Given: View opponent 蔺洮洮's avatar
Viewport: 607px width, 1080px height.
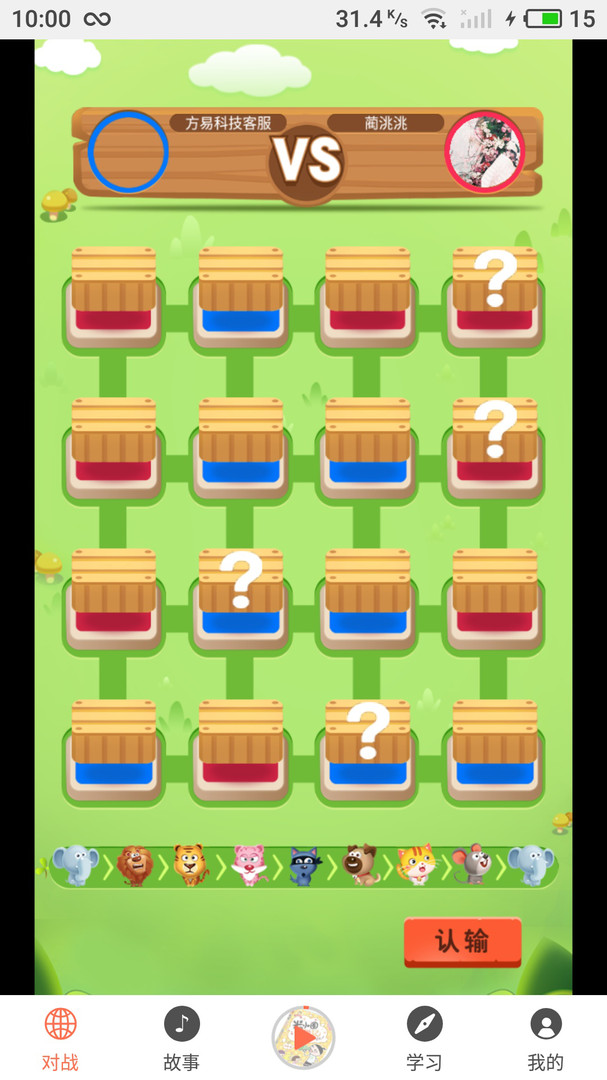Looking at the screenshot, I should (484, 152).
